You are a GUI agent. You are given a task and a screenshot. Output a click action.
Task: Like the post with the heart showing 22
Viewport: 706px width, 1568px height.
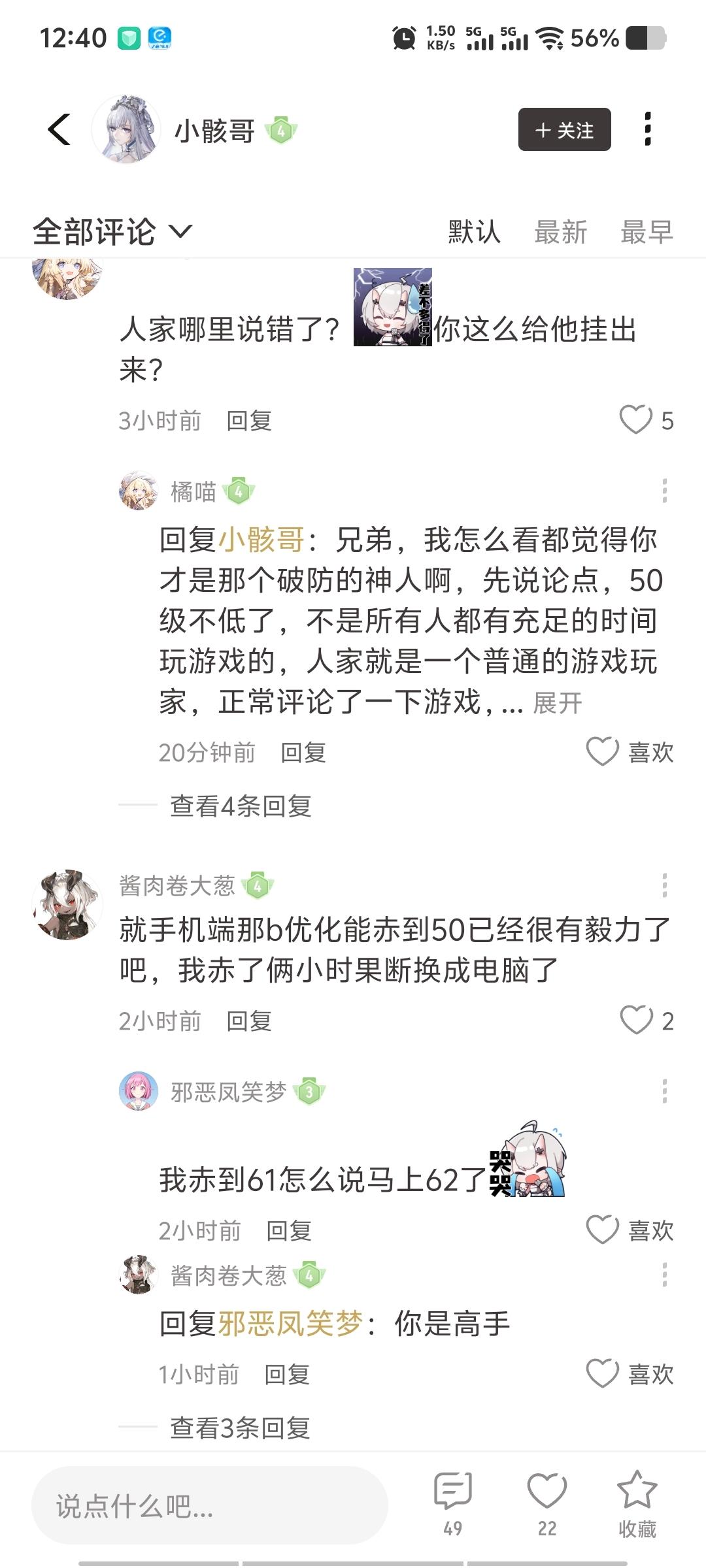(546, 1496)
